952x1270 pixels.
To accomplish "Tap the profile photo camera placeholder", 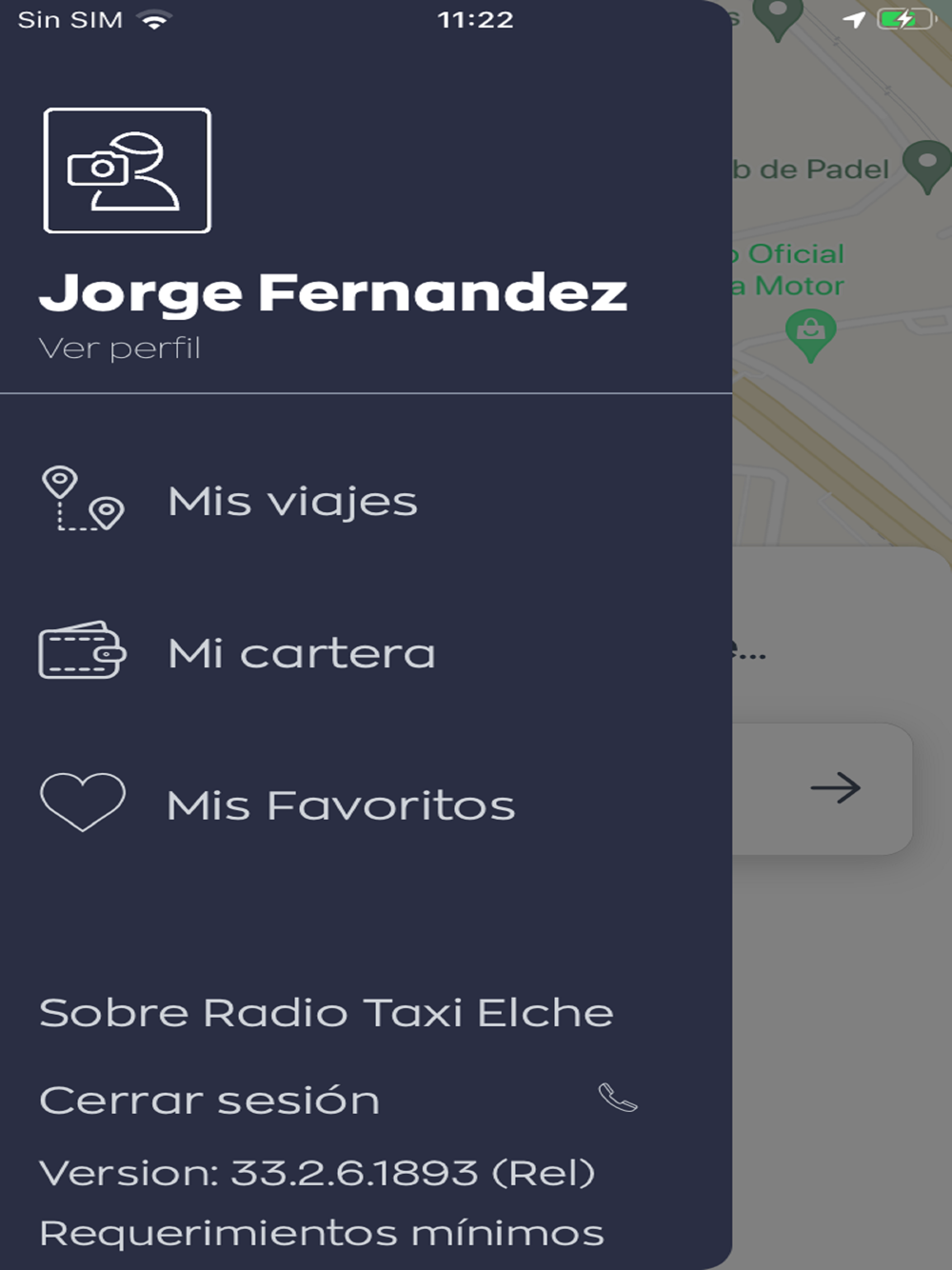I will pyautogui.click(x=127, y=170).
